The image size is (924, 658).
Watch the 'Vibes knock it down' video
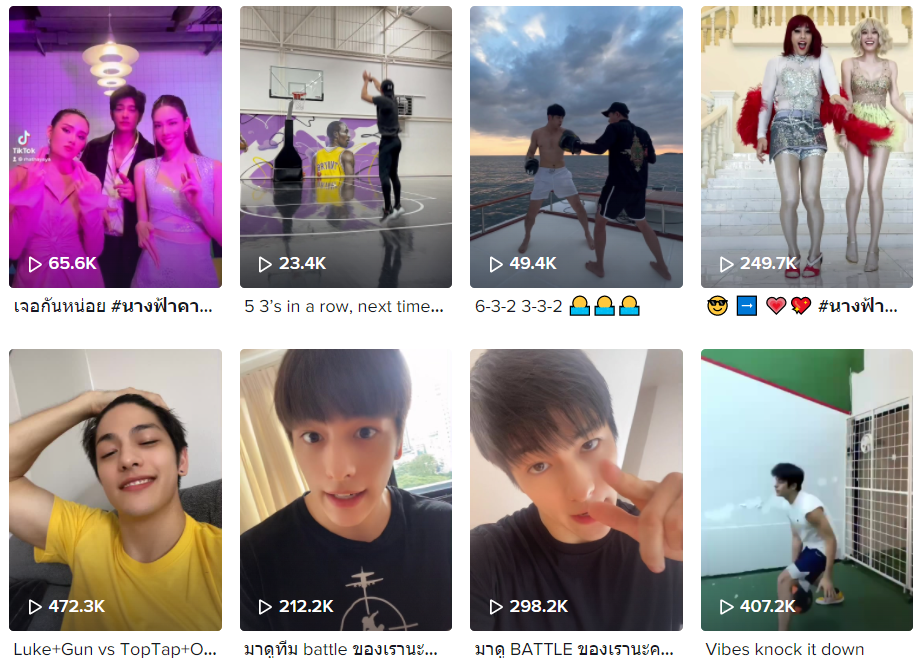(807, 490)
